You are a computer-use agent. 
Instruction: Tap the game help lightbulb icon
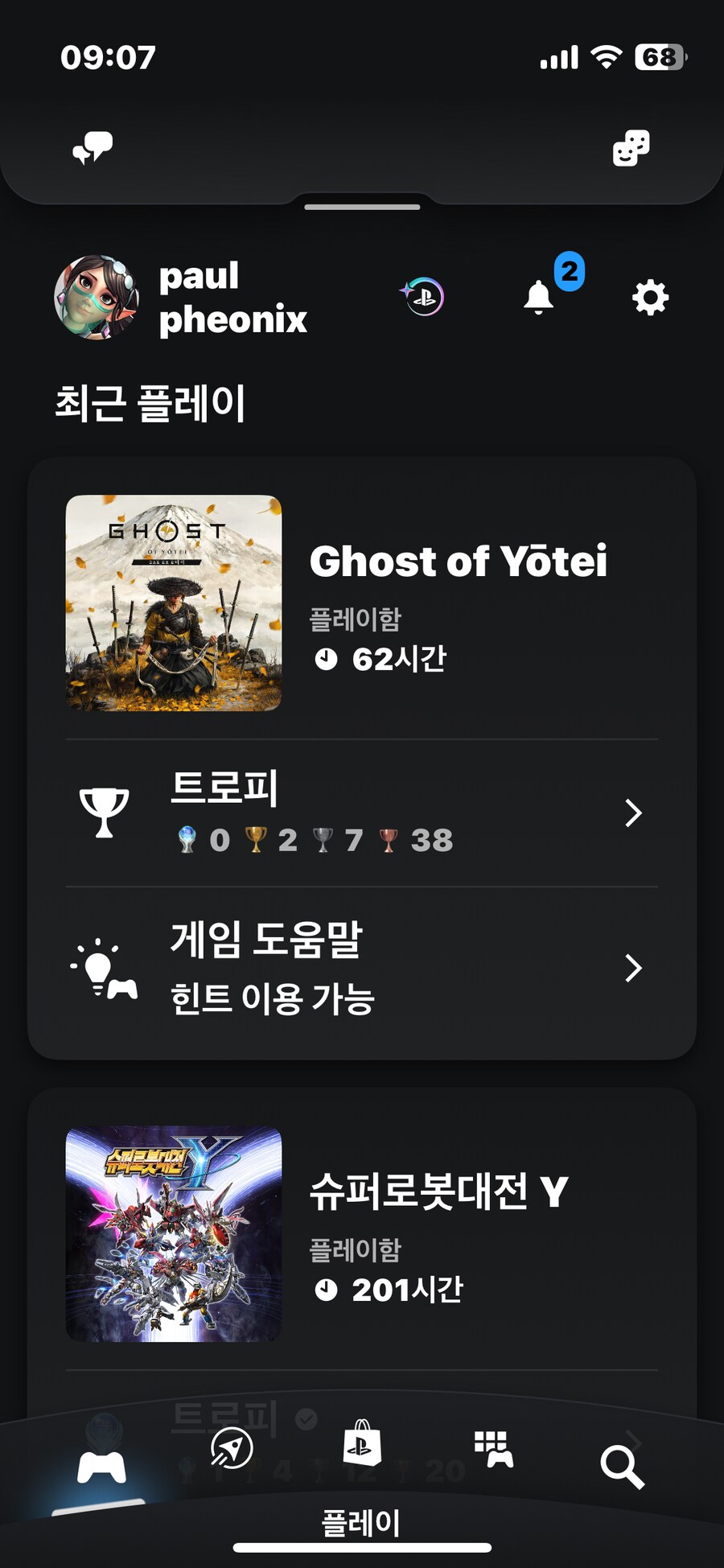101,967
